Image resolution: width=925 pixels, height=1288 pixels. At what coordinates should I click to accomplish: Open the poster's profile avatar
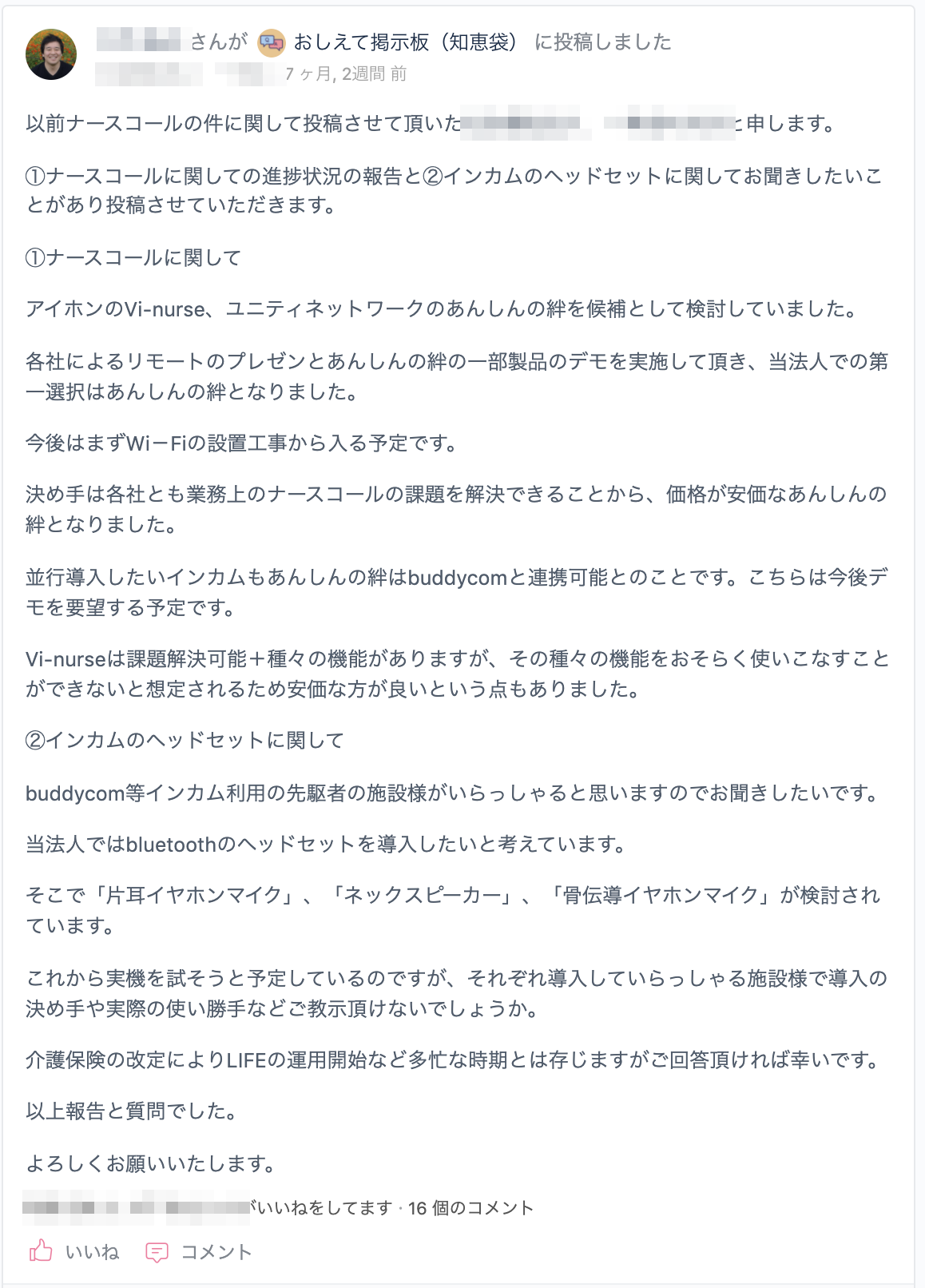[51, 54]
